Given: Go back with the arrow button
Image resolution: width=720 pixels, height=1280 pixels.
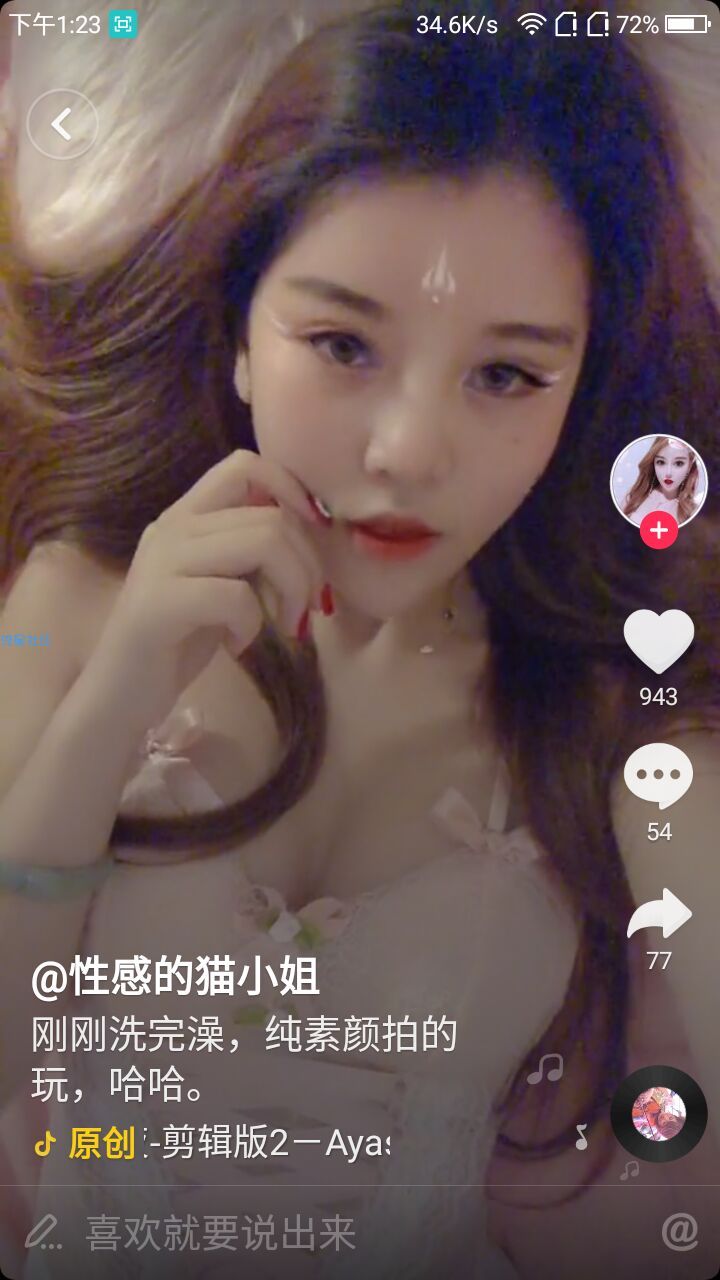Looking at the screenshot, I should (x=62, y=124).
